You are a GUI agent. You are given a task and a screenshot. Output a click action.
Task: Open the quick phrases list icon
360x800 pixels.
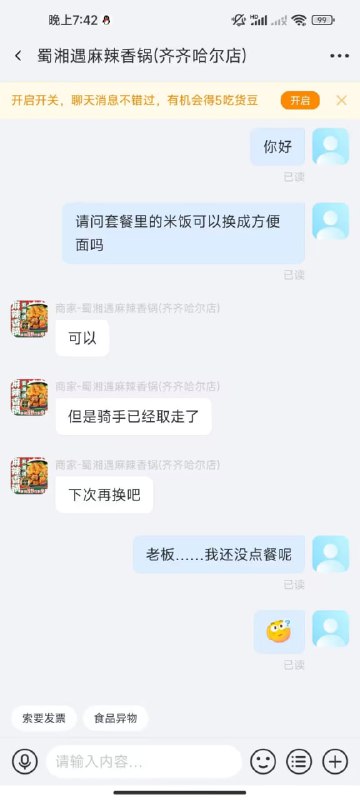coord(299,762)
